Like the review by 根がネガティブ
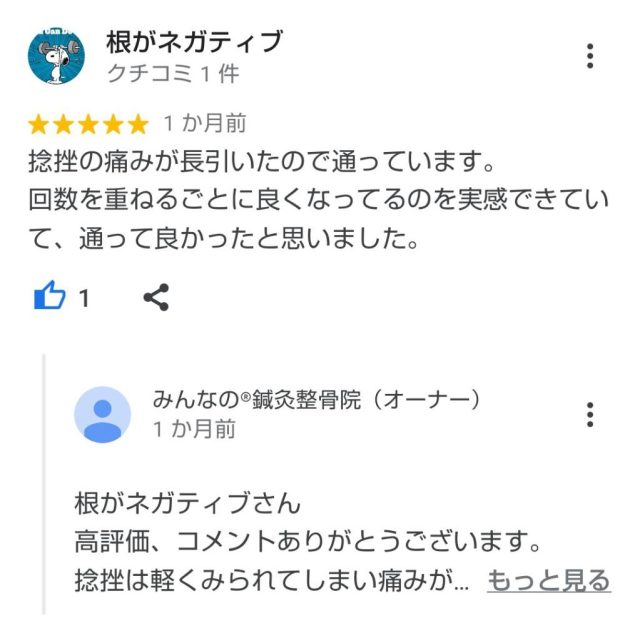640x641 pixels. 50,297
